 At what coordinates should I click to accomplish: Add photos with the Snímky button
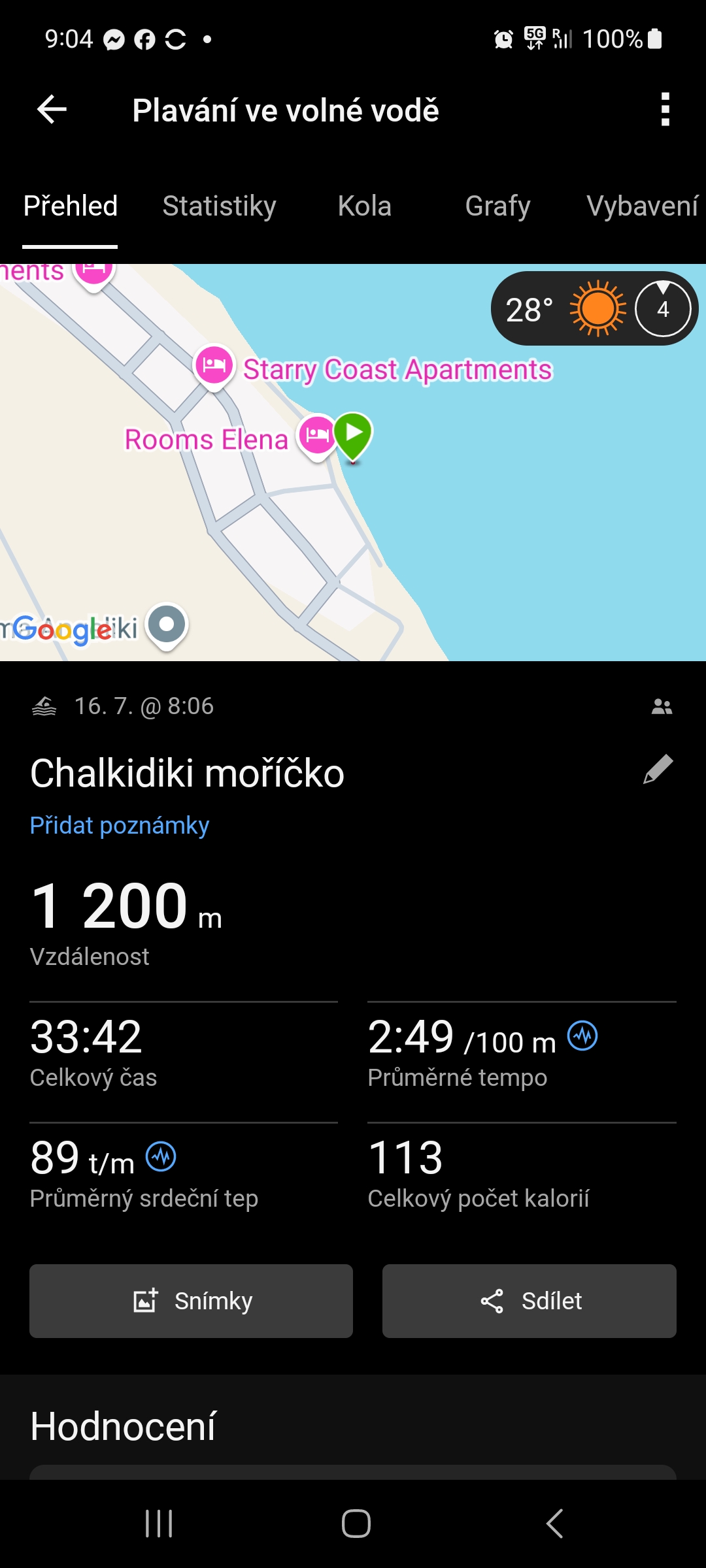pyautogui.click(x=191, y=1301)
